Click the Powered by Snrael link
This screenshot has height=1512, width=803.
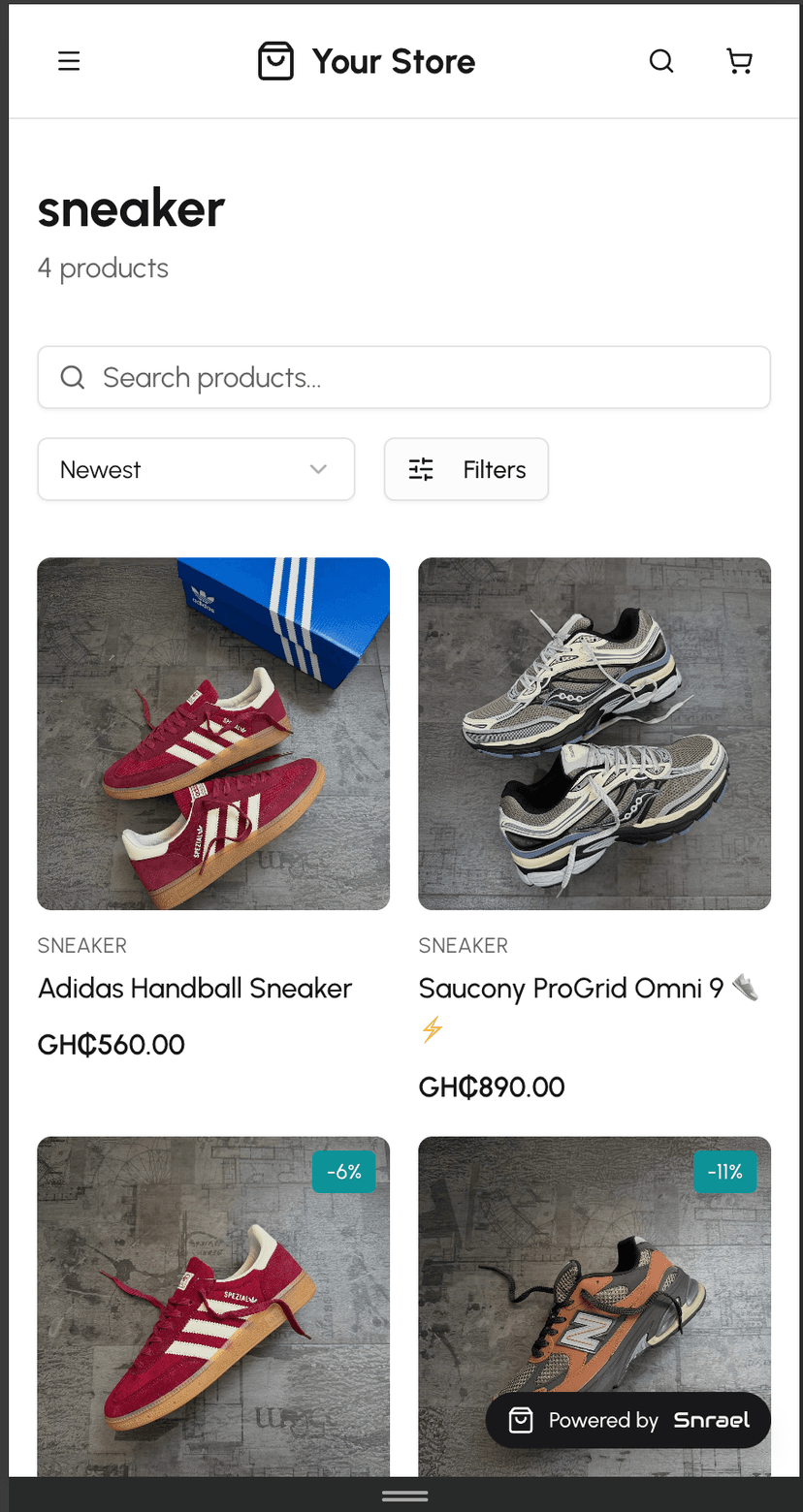pyautogui.click(x=627, y=1420)
